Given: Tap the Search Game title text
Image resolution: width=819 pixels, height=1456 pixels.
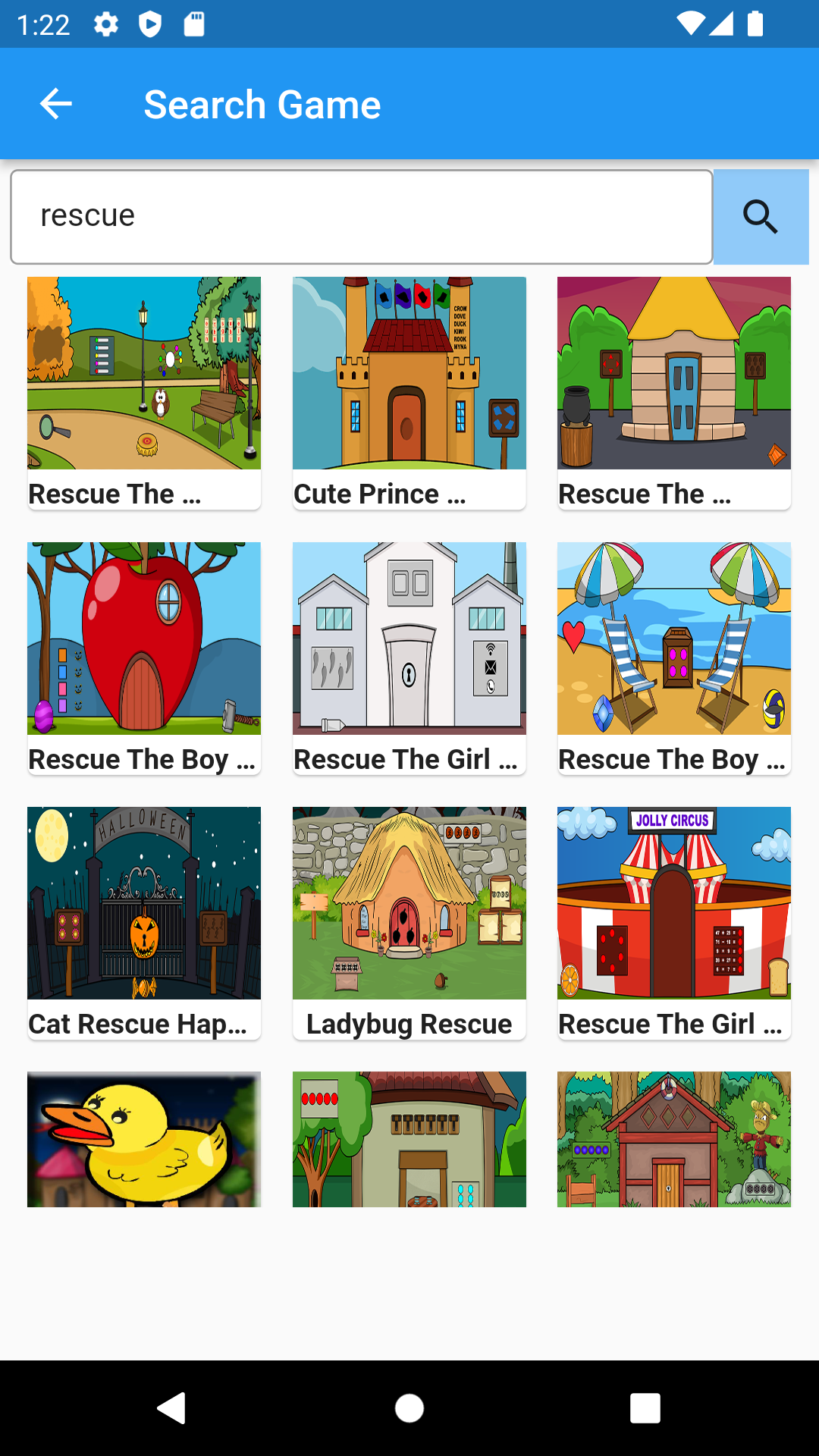Looking at the screenshot, I should click(x=262, y=103).
